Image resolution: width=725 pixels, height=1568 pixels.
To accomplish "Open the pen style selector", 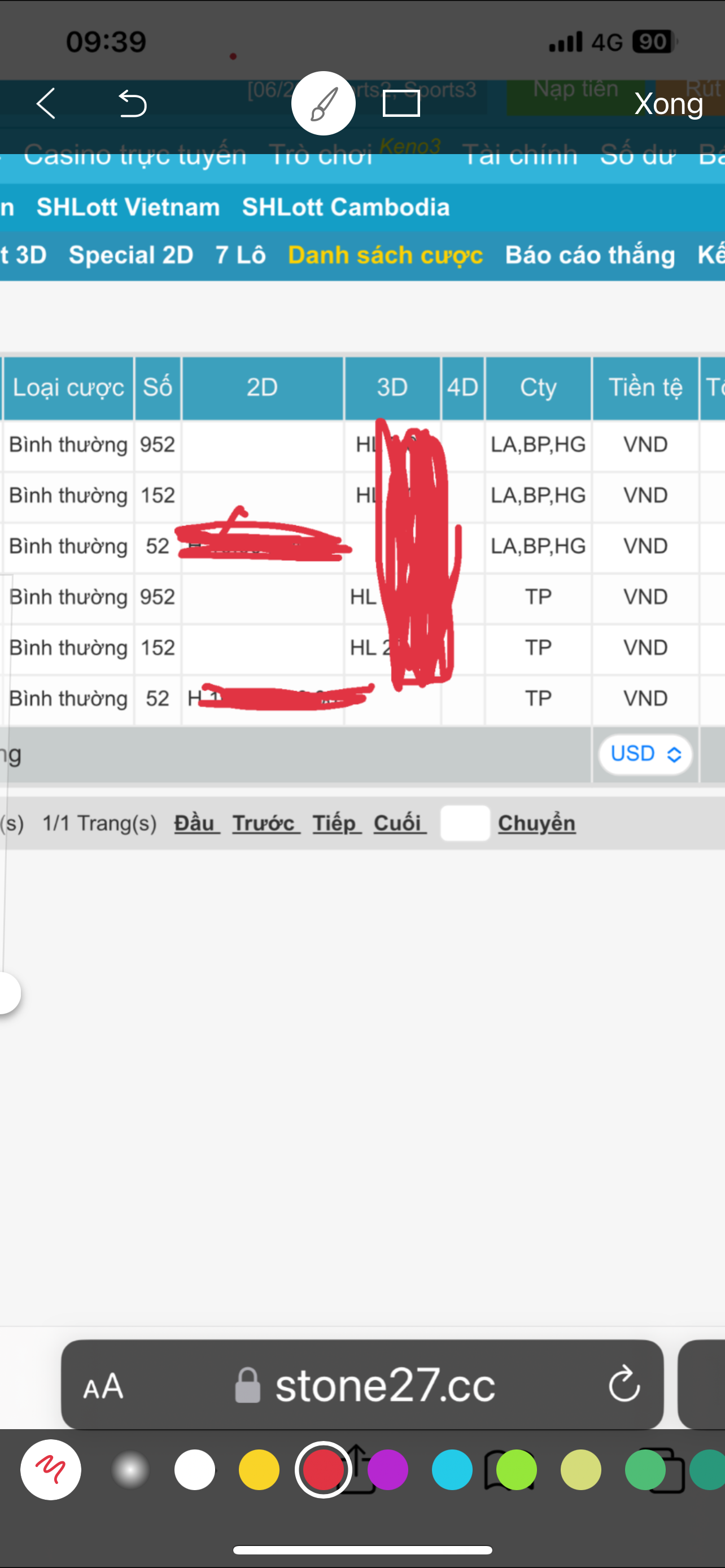I will click(x=50, y=1469).
